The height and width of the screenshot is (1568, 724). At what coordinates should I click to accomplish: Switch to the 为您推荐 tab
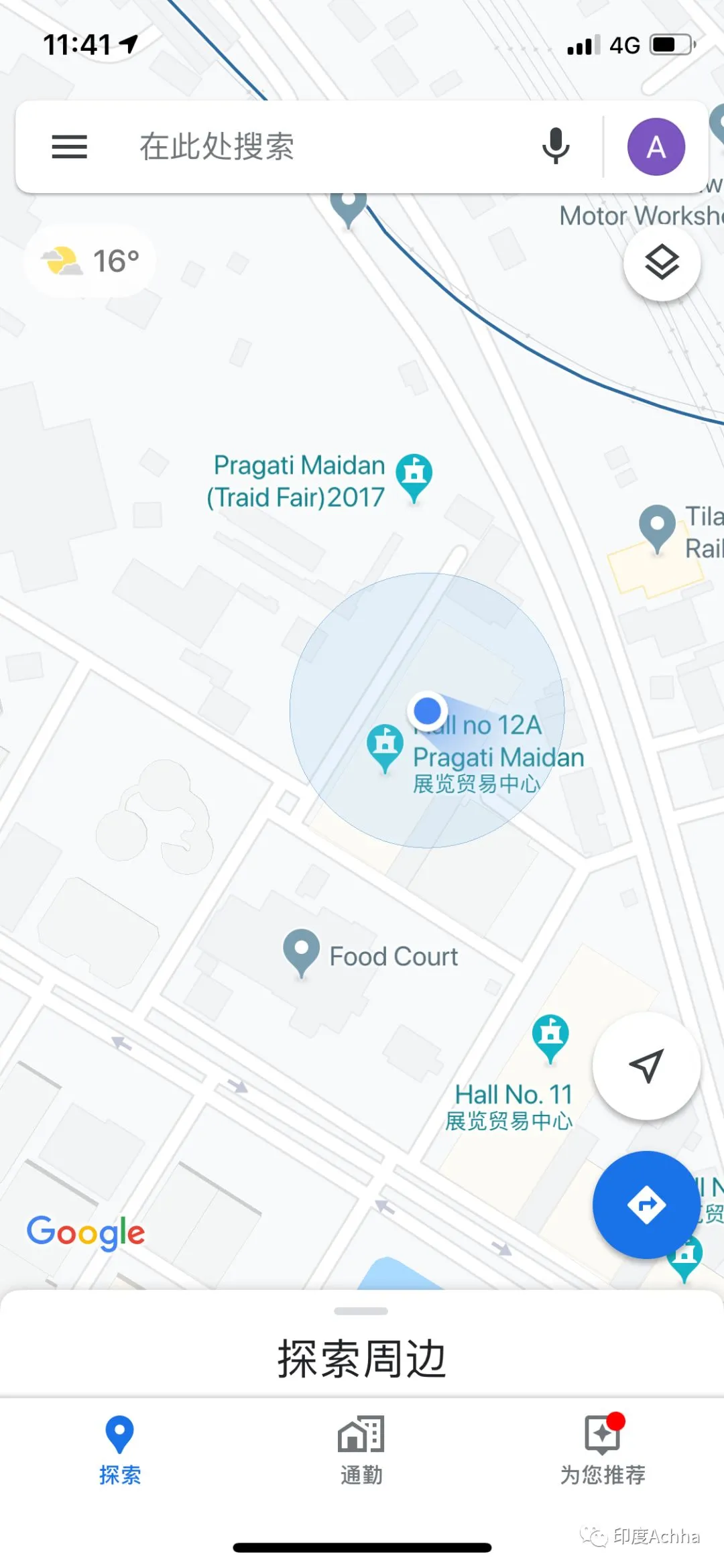point(603,1449)
